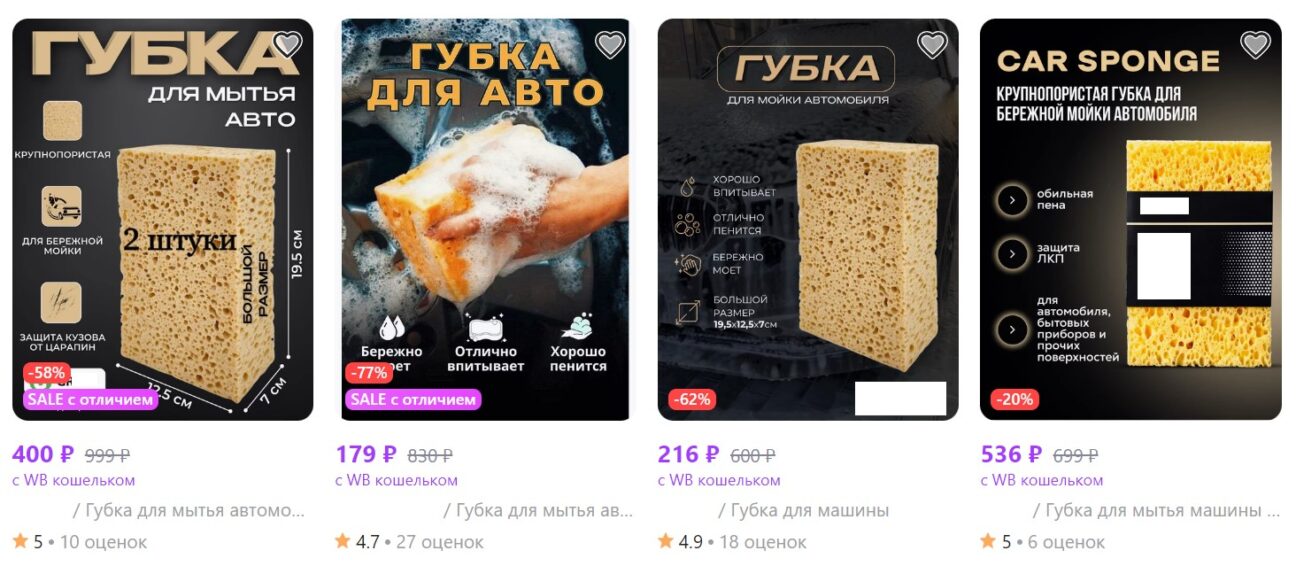View the 179 ₽ sponge with -77% discount

485,220
